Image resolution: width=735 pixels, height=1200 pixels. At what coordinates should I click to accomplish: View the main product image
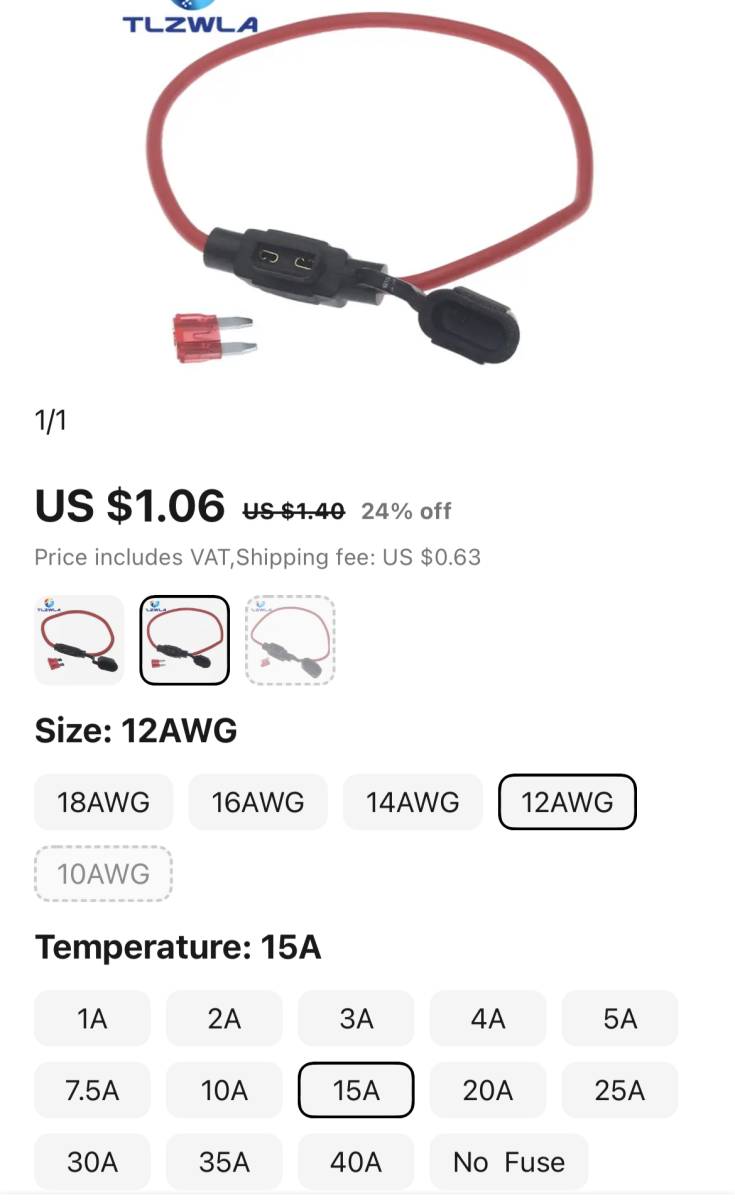[x=367, y=190]
